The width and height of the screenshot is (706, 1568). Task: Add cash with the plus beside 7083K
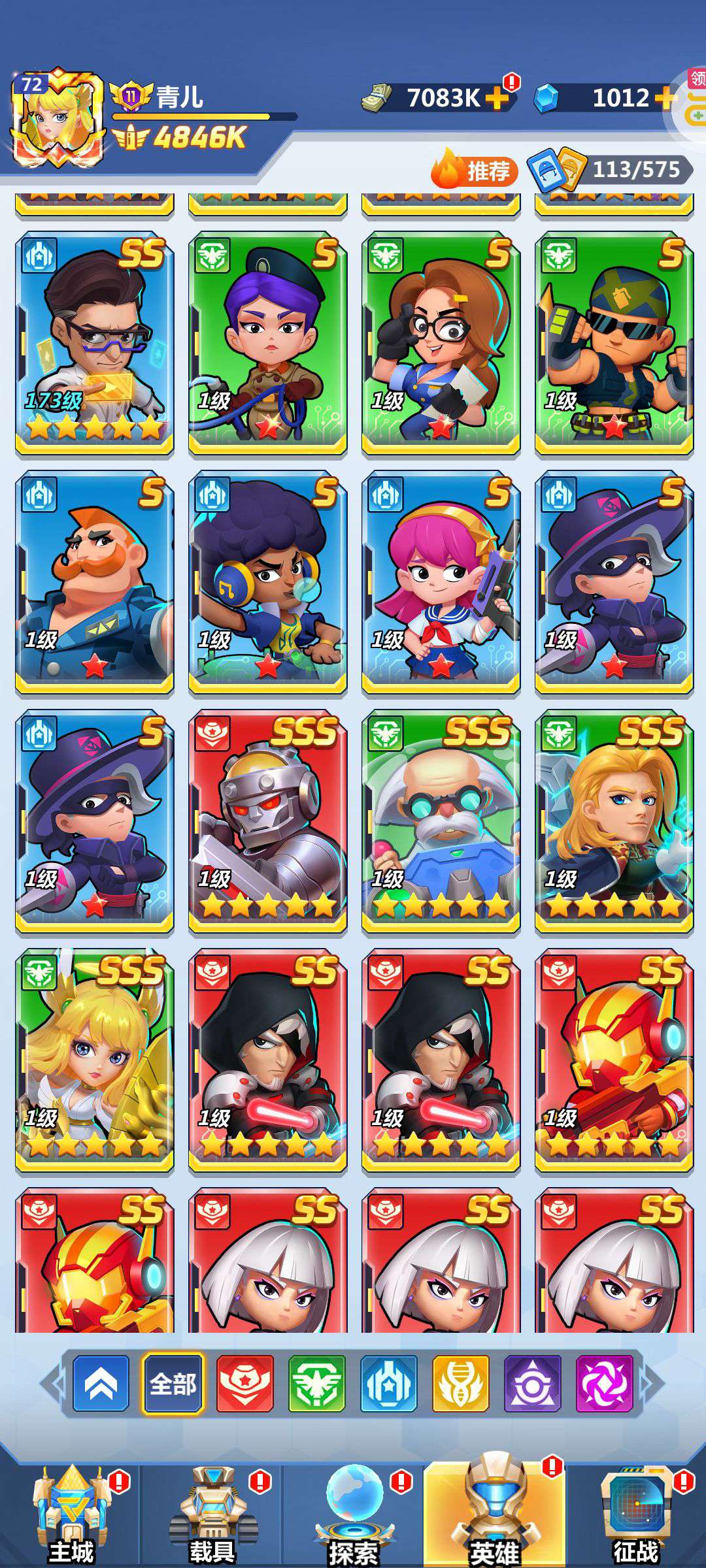[x=497, y=98]
